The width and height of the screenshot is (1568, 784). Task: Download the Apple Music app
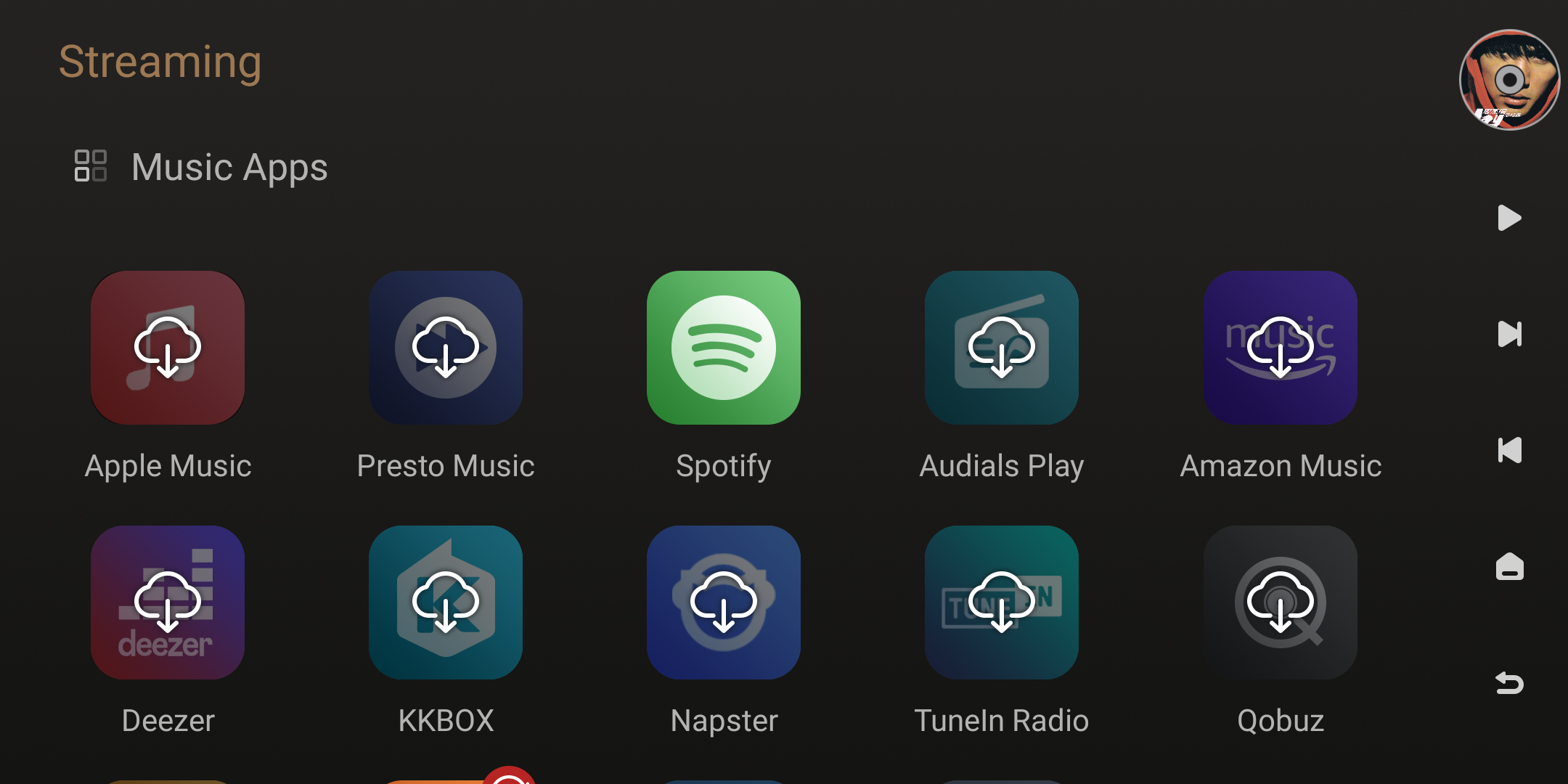pyautogui.click(x=168, y=348)
